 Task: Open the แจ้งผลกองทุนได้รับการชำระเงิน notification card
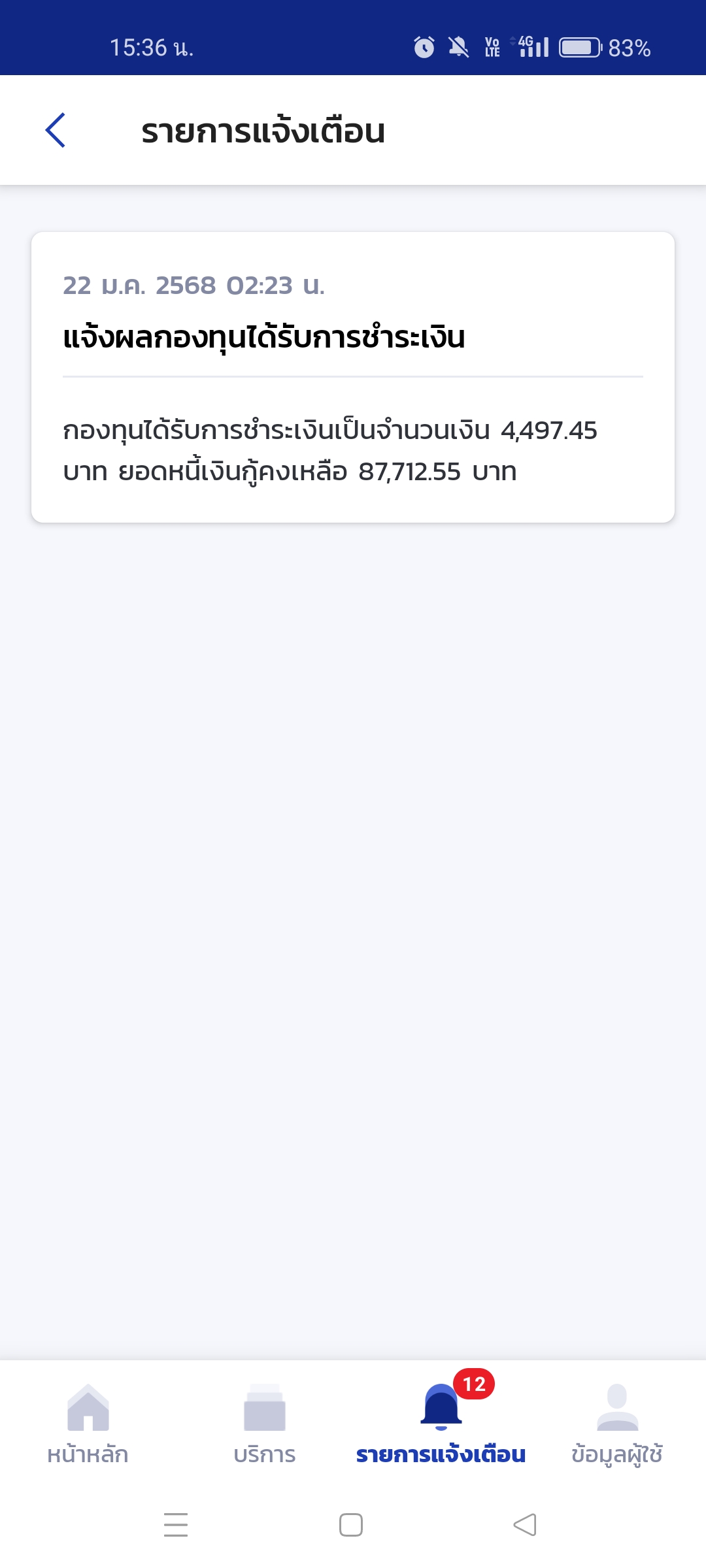click(x=353, y=377)
